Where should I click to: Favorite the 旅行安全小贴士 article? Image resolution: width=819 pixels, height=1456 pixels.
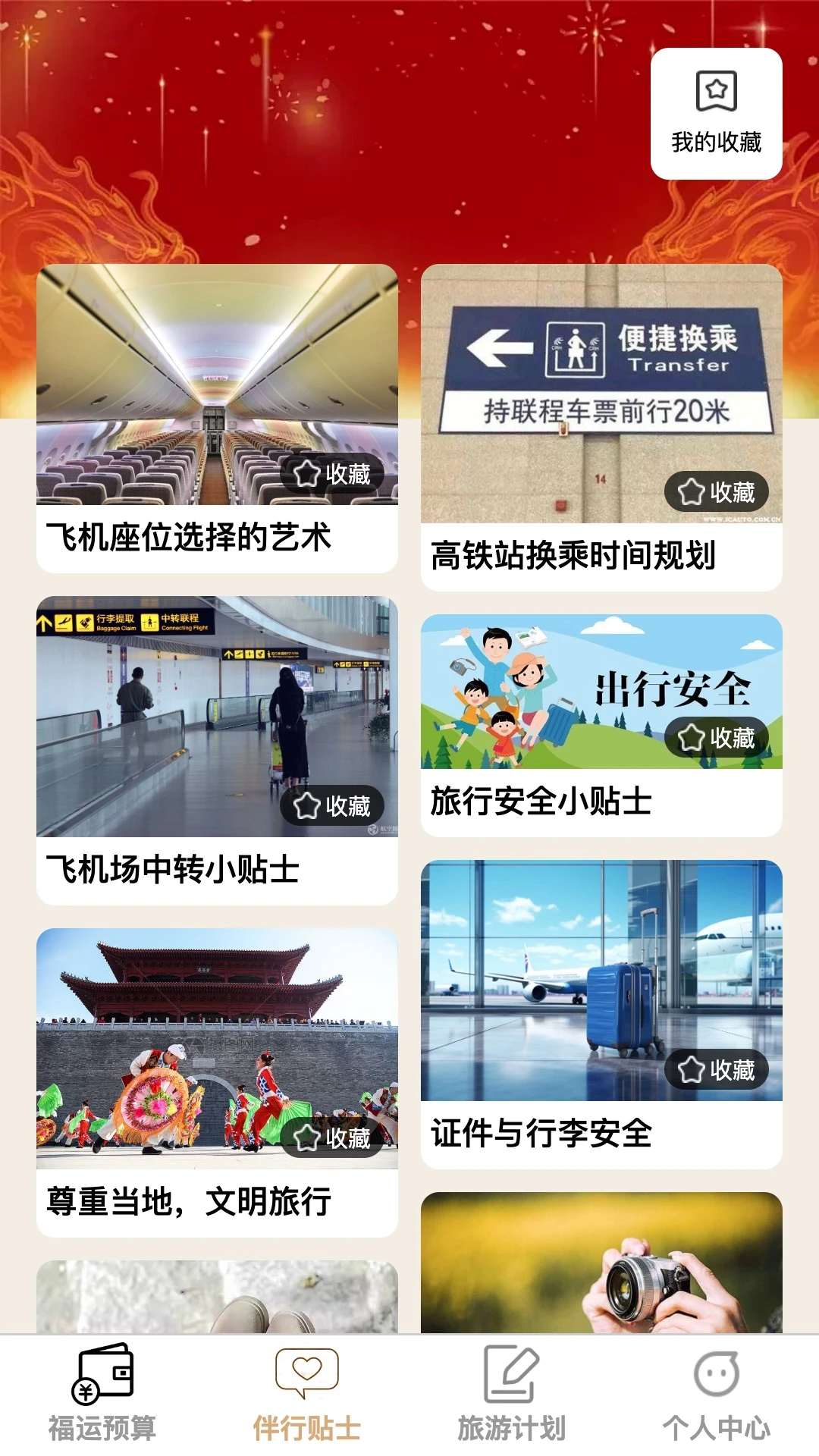coord(717,737)
